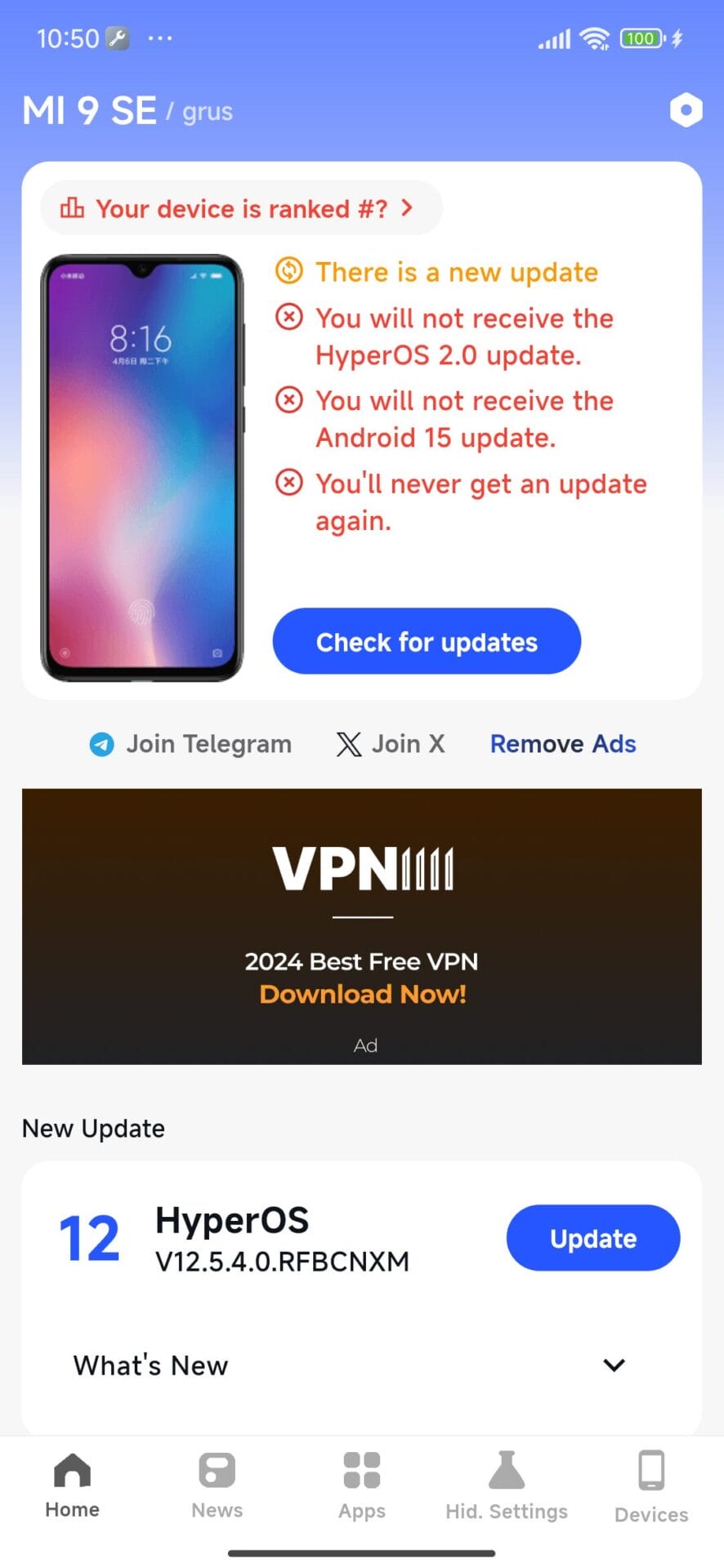724x1568 pixels.
Task: Switch to the Apps tab
Action: point(362,1485)
